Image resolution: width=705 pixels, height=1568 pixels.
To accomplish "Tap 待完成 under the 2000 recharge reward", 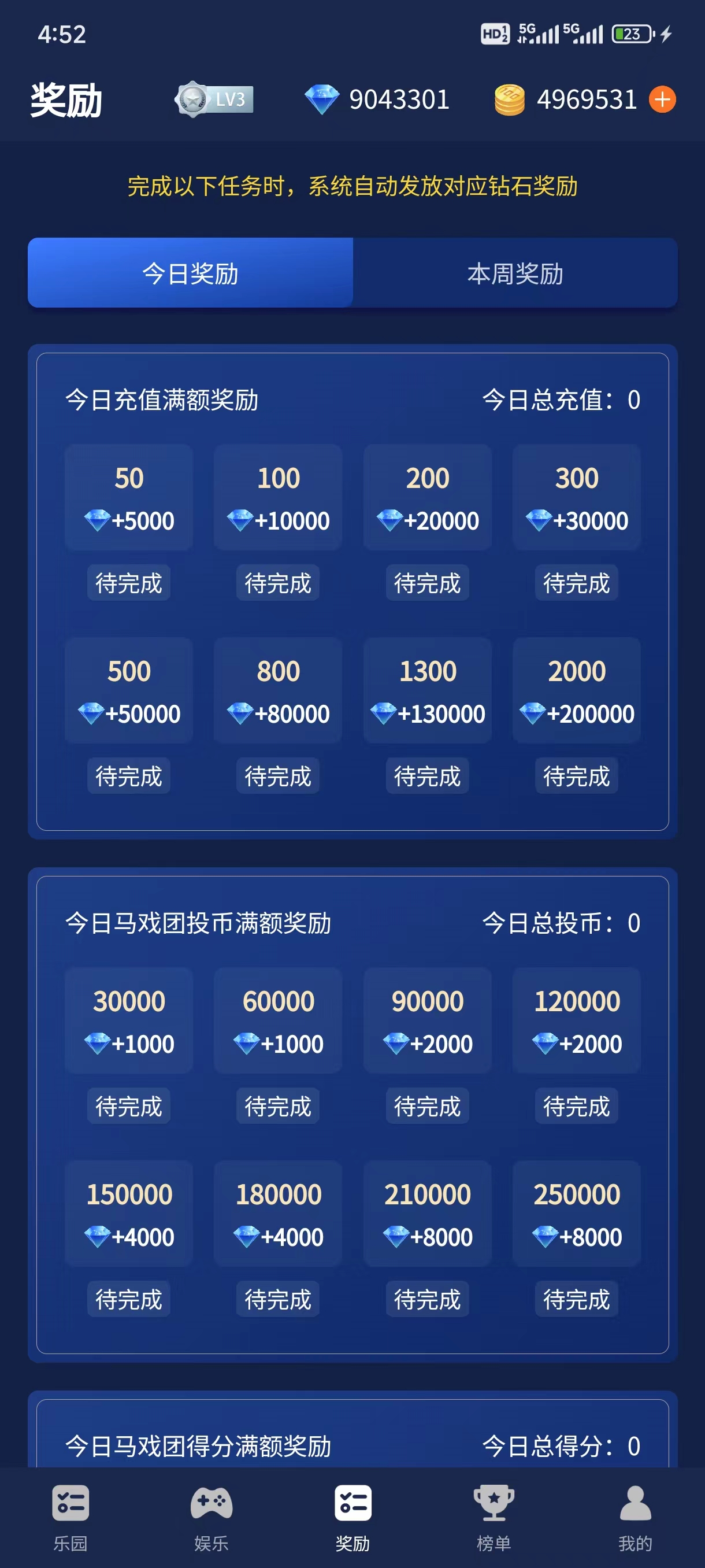I will point(576,775).
